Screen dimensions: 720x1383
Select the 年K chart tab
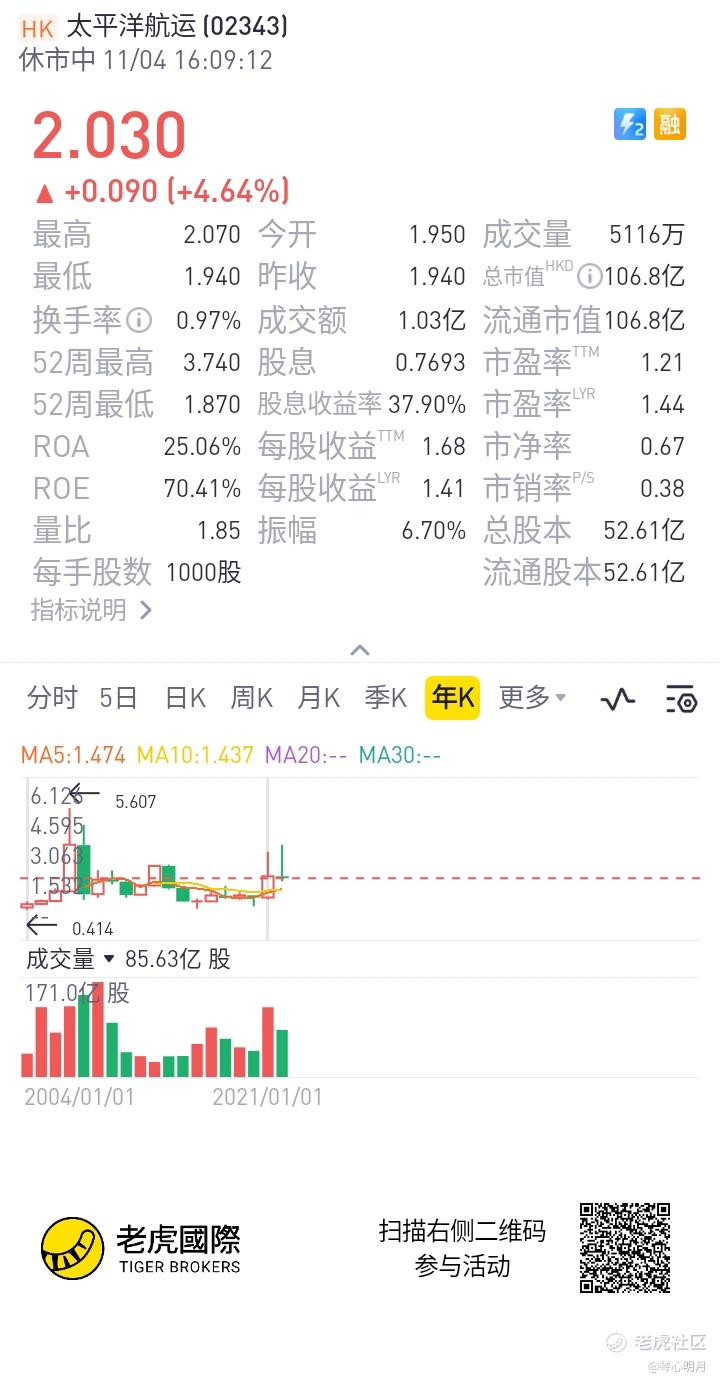(x=452, y=698)
